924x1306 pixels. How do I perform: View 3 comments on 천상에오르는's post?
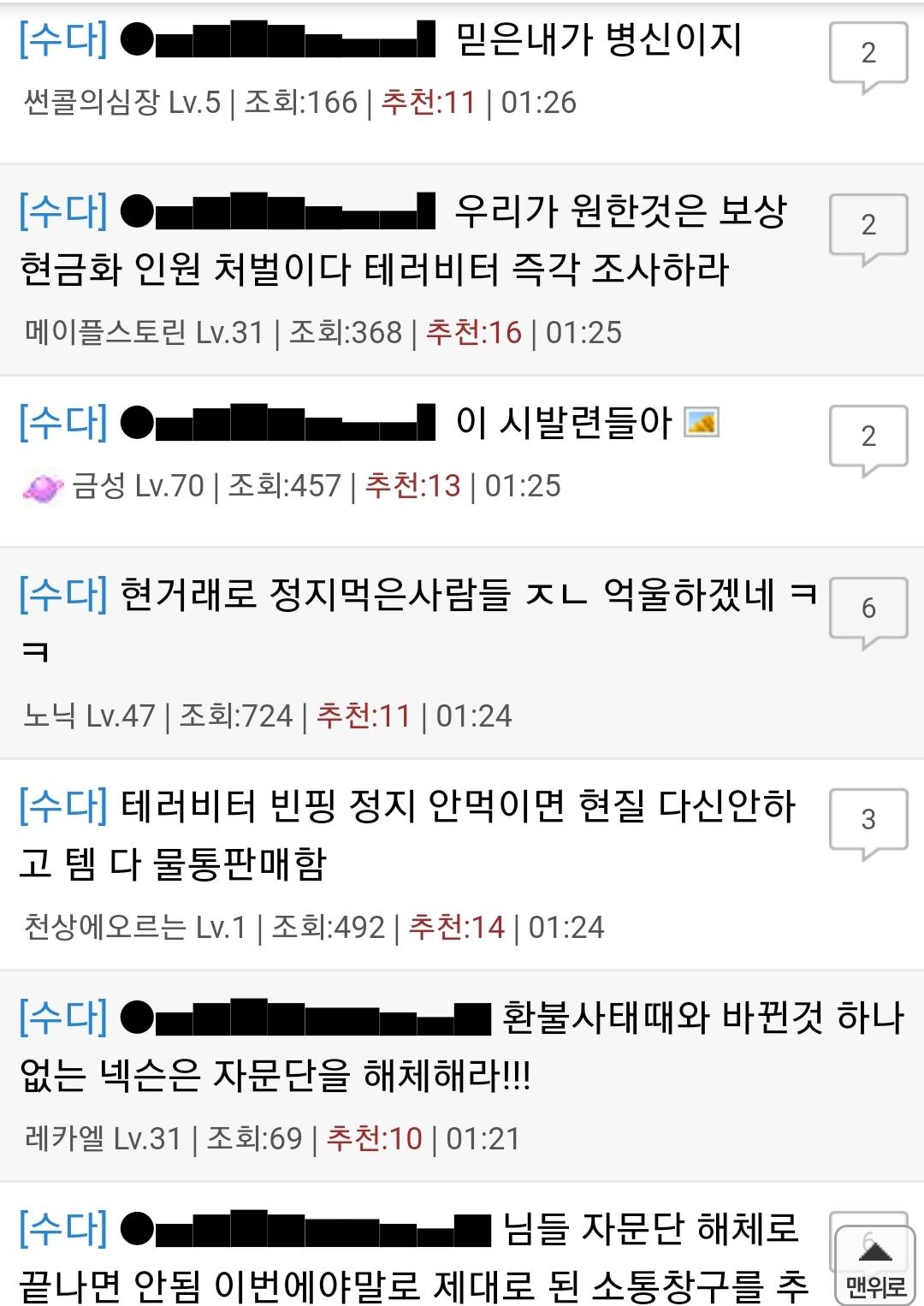pos(868,822)
